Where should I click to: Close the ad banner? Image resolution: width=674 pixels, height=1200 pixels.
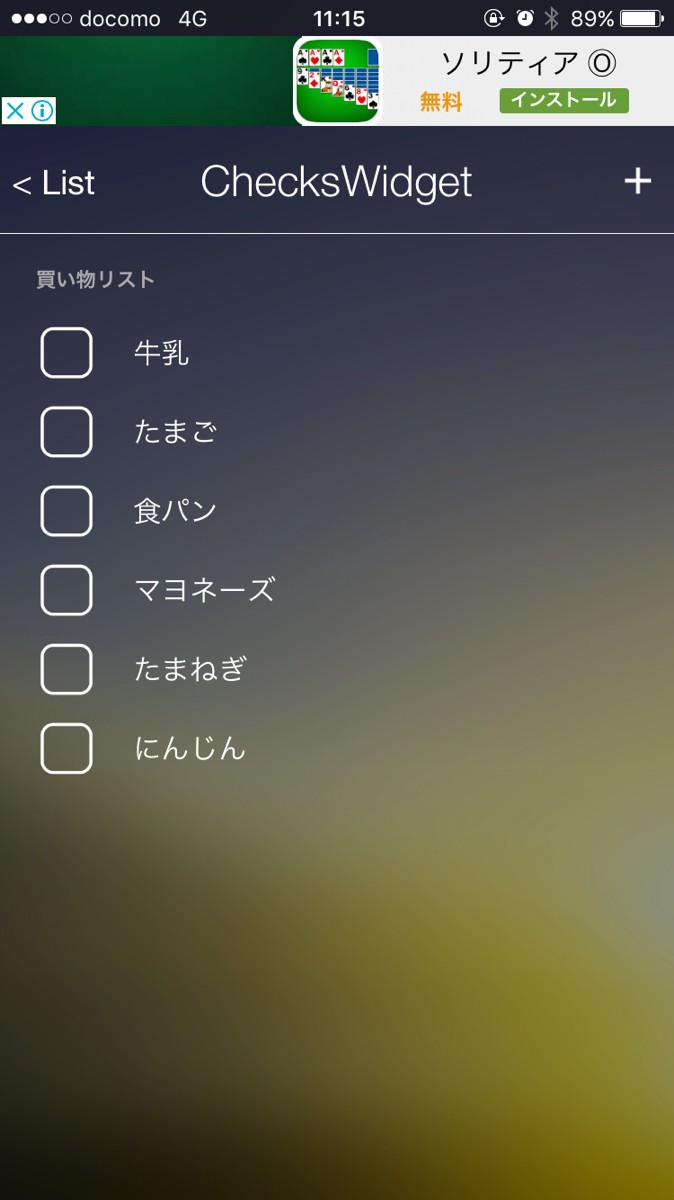pos(15,111)
